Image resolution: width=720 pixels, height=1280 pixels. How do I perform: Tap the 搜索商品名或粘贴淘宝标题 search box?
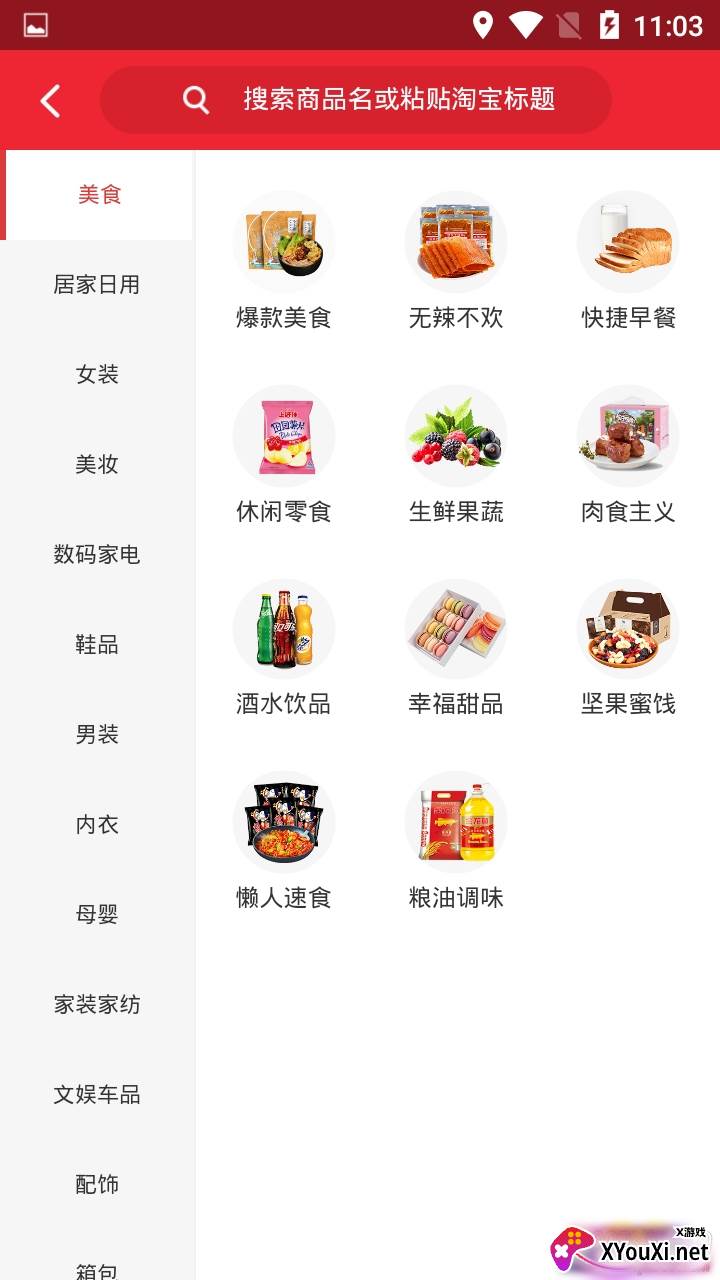356,100
